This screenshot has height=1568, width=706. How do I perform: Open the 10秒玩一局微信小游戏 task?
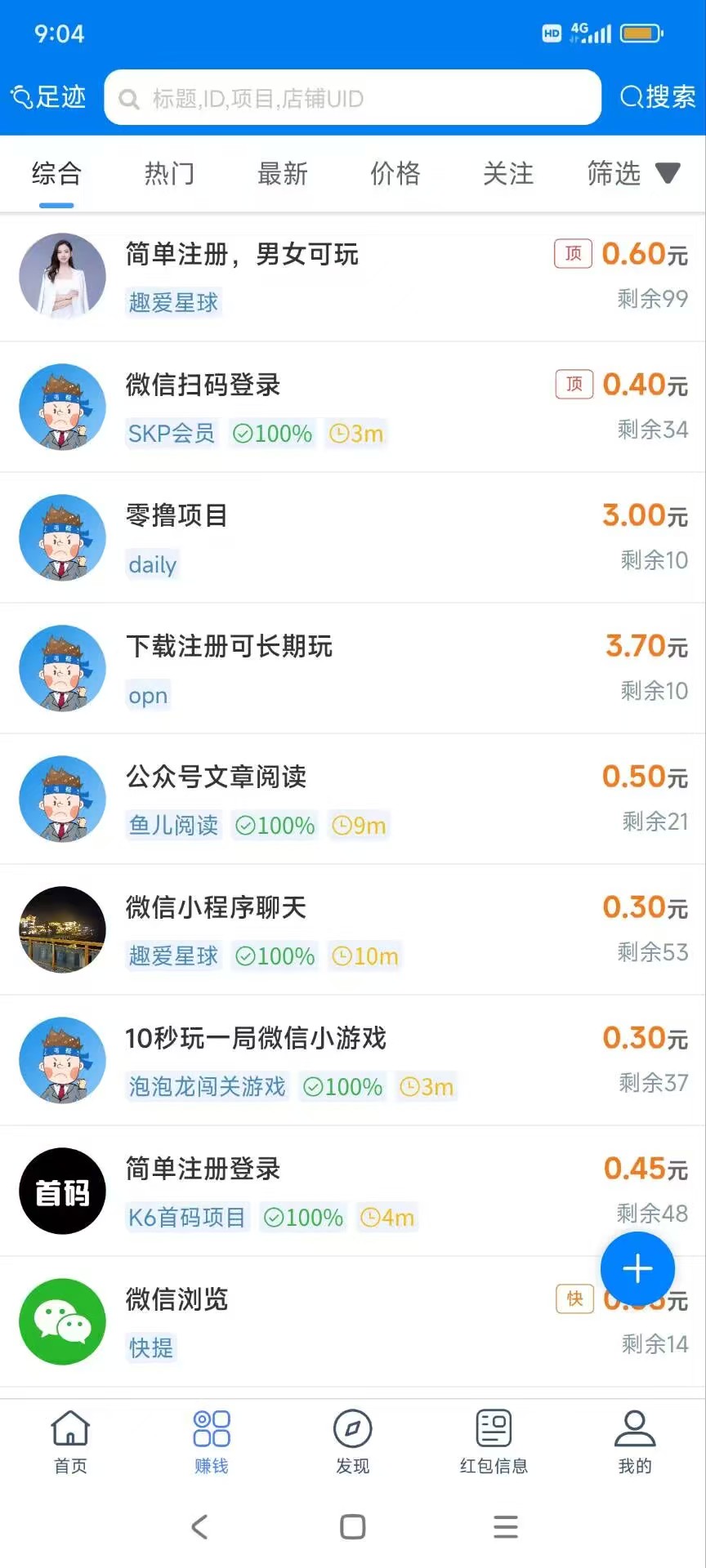pyautogui.click(x=353, y=1061)
